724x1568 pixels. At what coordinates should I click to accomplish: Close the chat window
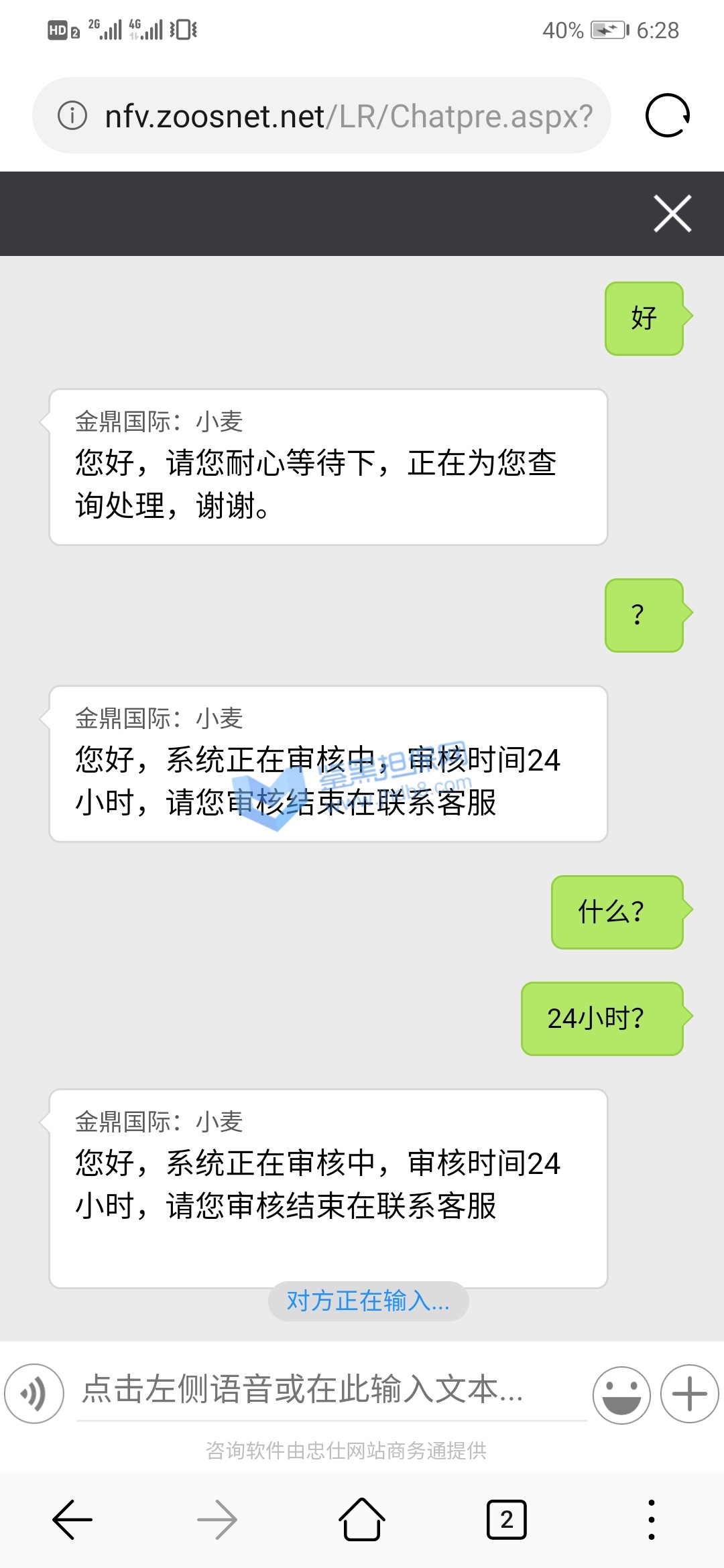[672, 214]
